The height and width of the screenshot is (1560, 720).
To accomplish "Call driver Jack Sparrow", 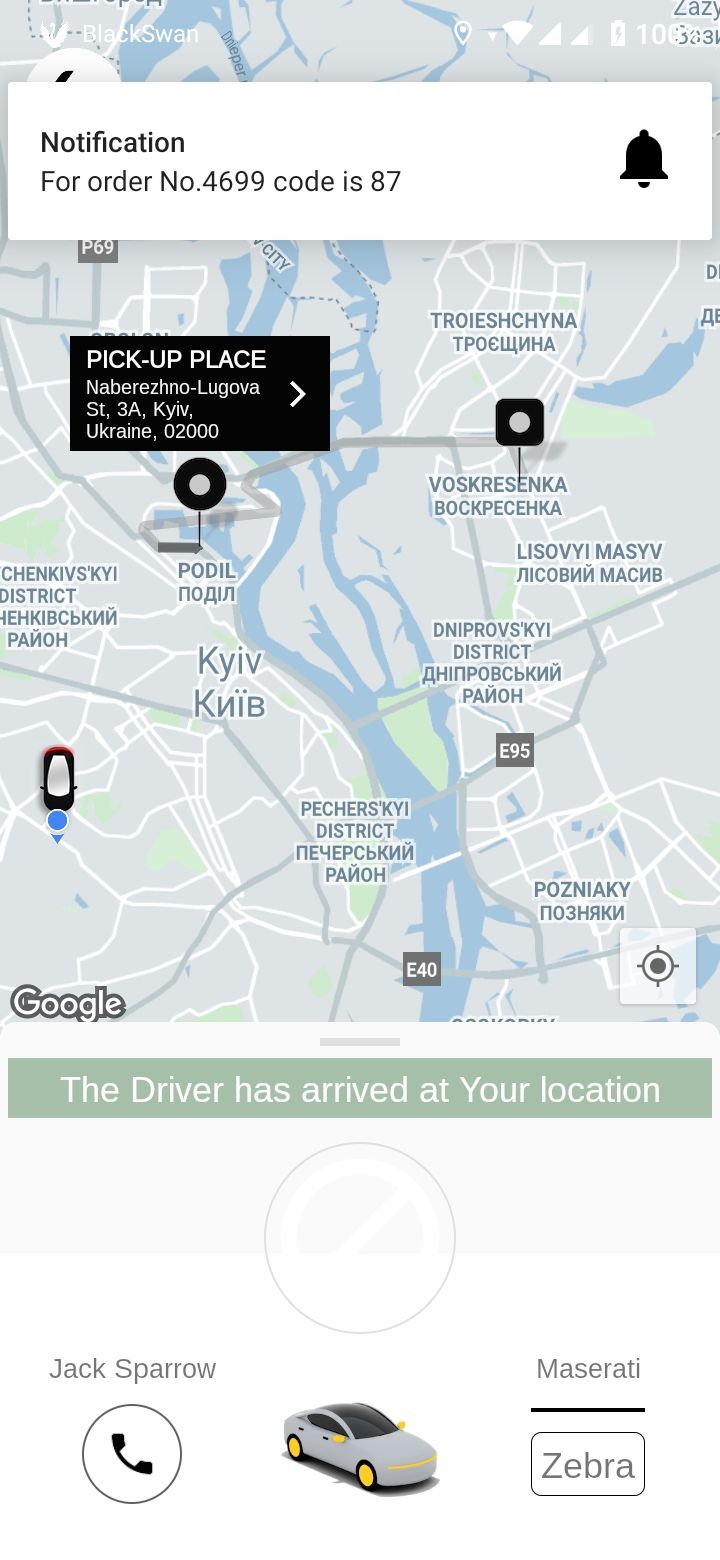I will 132,1453.
